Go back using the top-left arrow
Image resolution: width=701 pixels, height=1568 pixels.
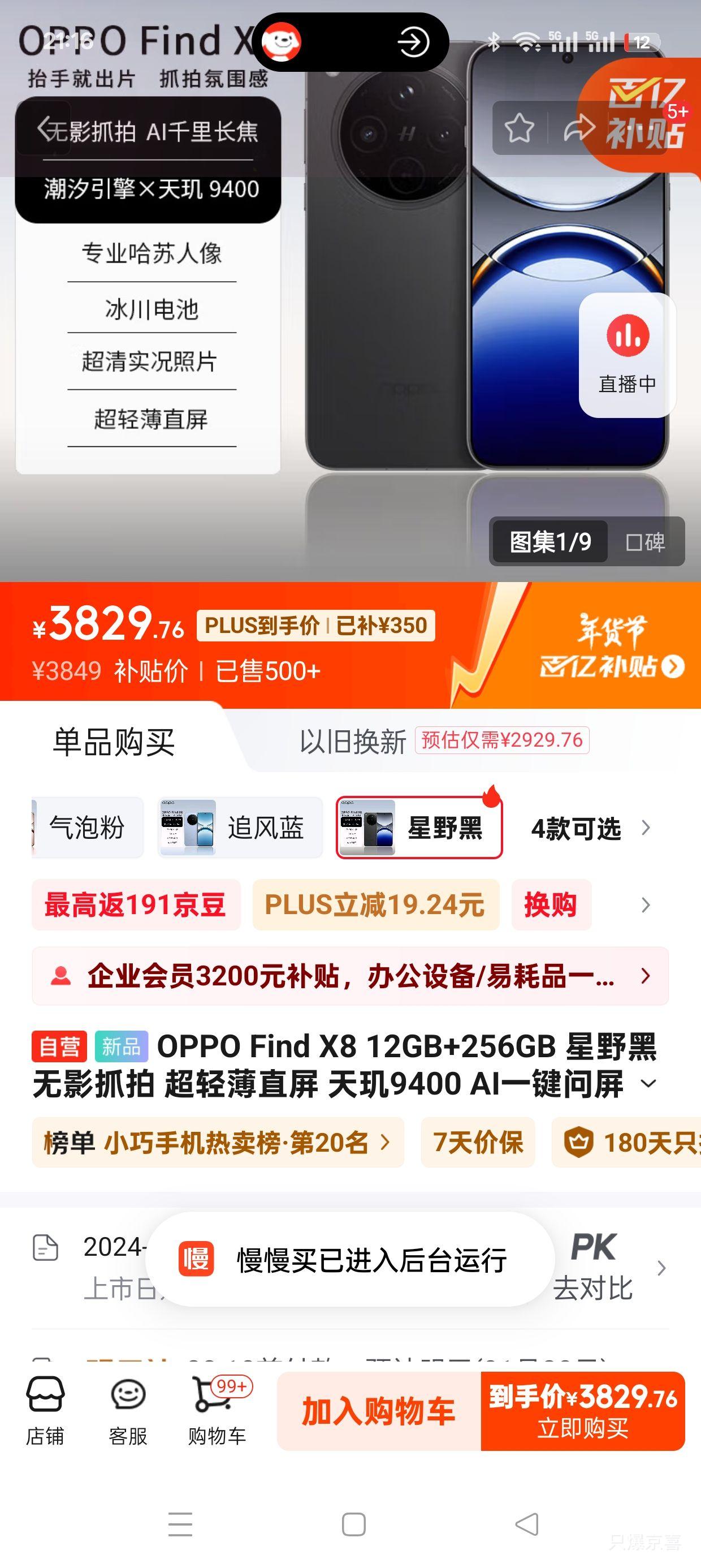click(x=44, y=128)
